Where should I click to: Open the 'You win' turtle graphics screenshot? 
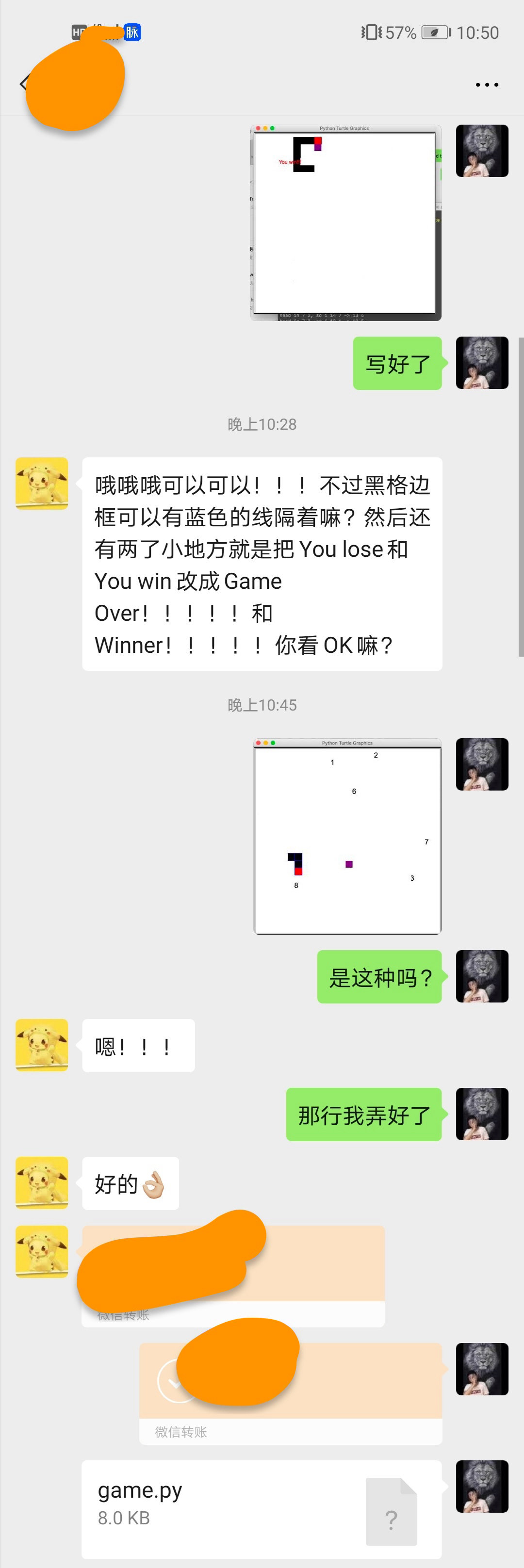click(x=345, y=223)
